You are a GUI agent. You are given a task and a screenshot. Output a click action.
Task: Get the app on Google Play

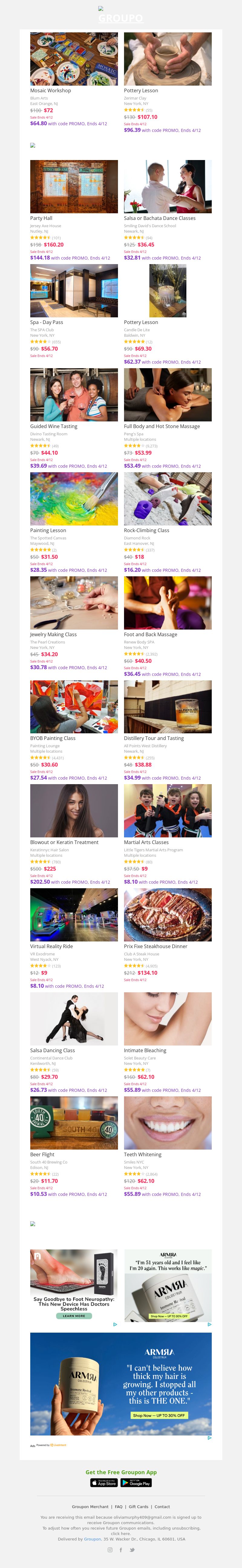tap(136, 1483)
